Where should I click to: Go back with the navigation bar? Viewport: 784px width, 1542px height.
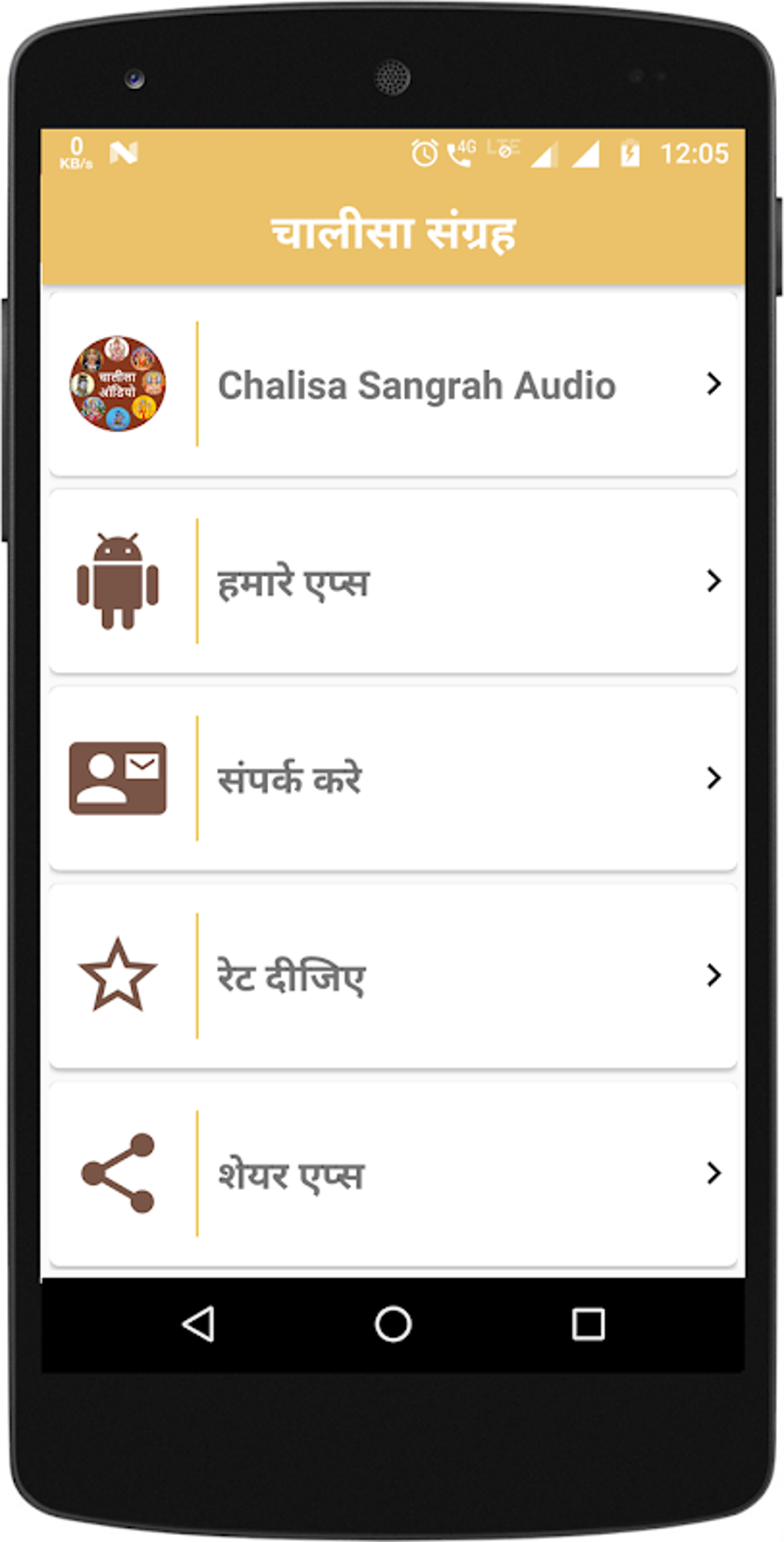tap(198, 1324)
